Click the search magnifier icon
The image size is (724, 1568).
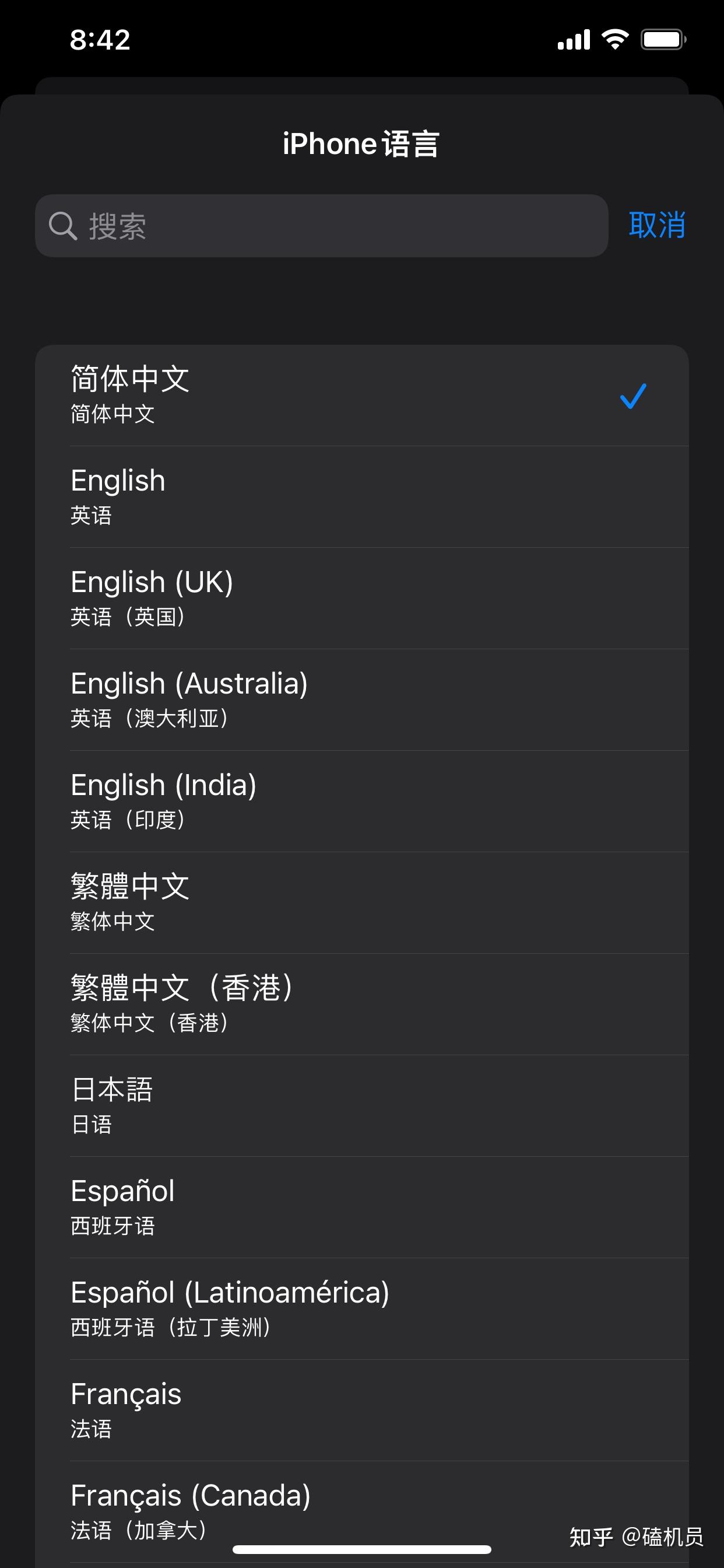tap(63, 225)
